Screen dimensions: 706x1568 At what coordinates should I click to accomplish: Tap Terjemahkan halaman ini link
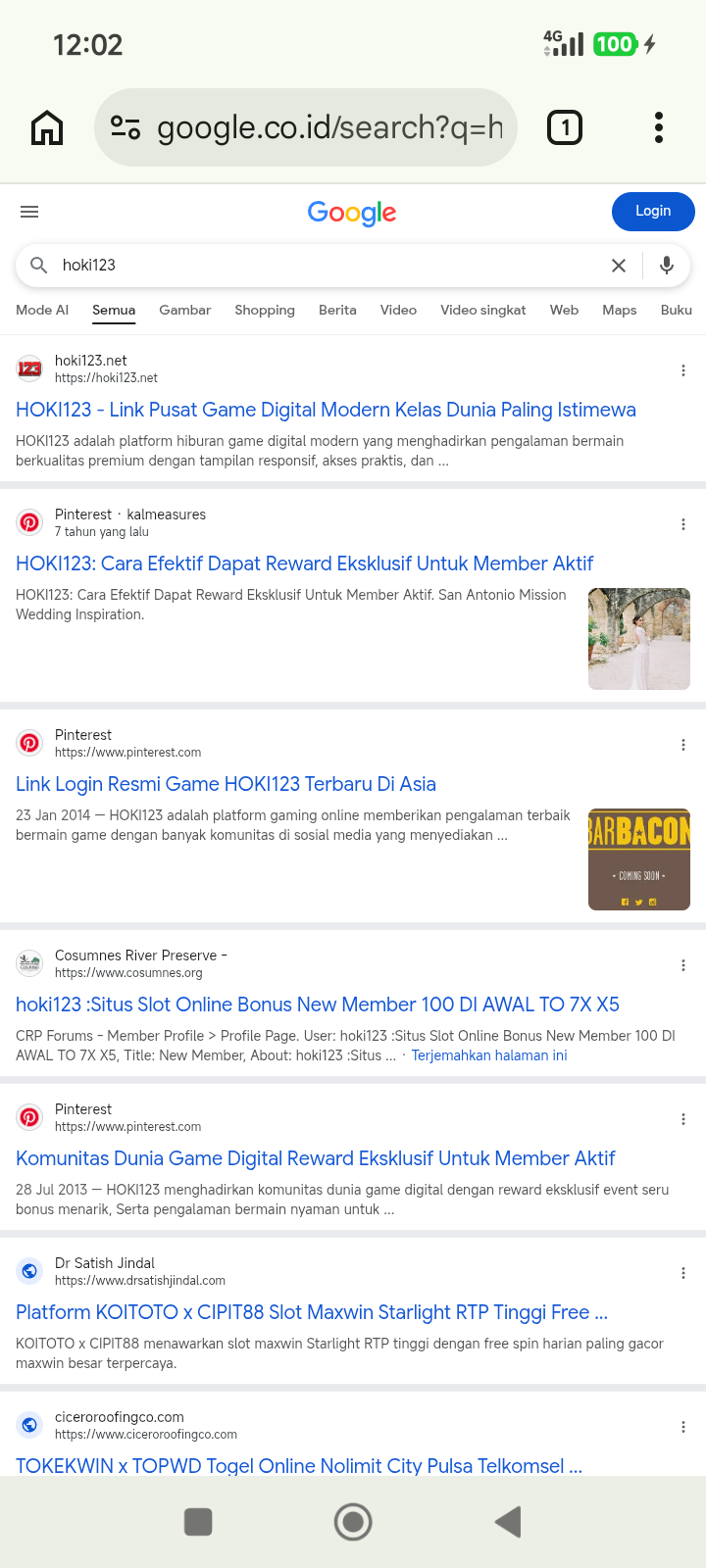tap(489, 1055)
